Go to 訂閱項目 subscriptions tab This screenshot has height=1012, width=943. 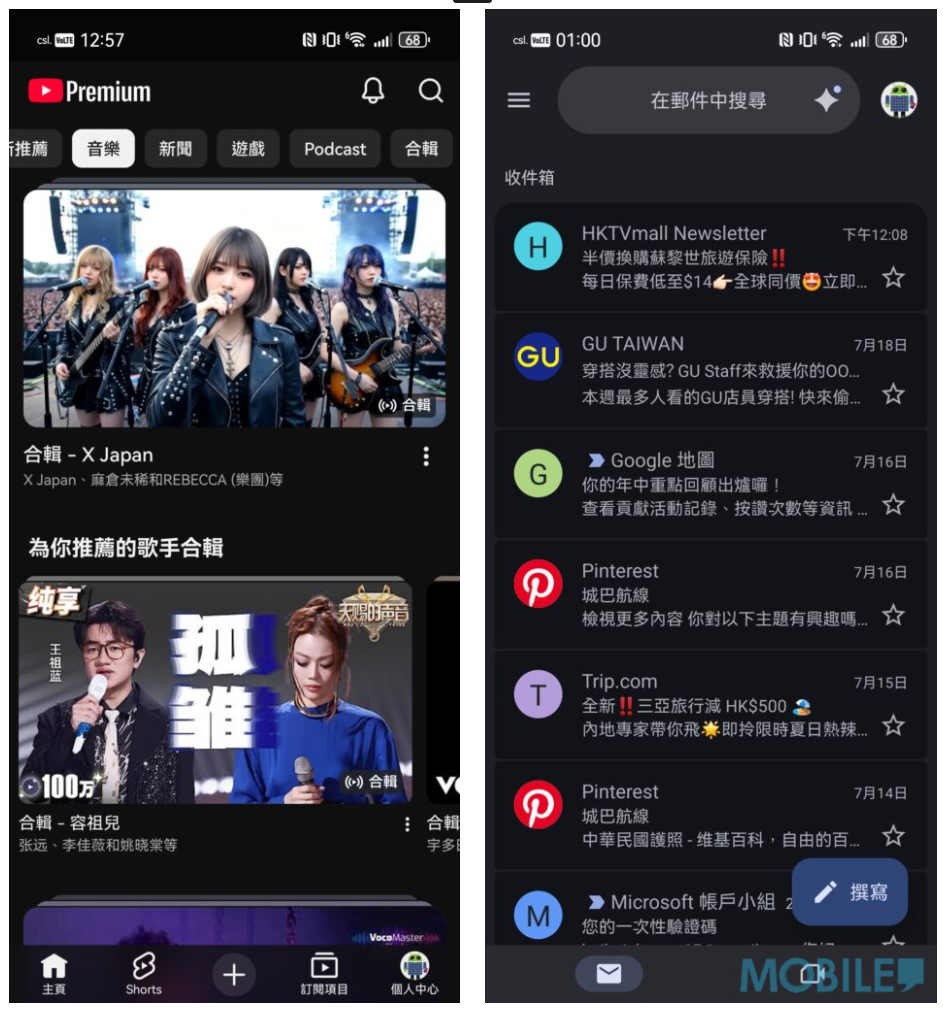(x=324, y=973)
